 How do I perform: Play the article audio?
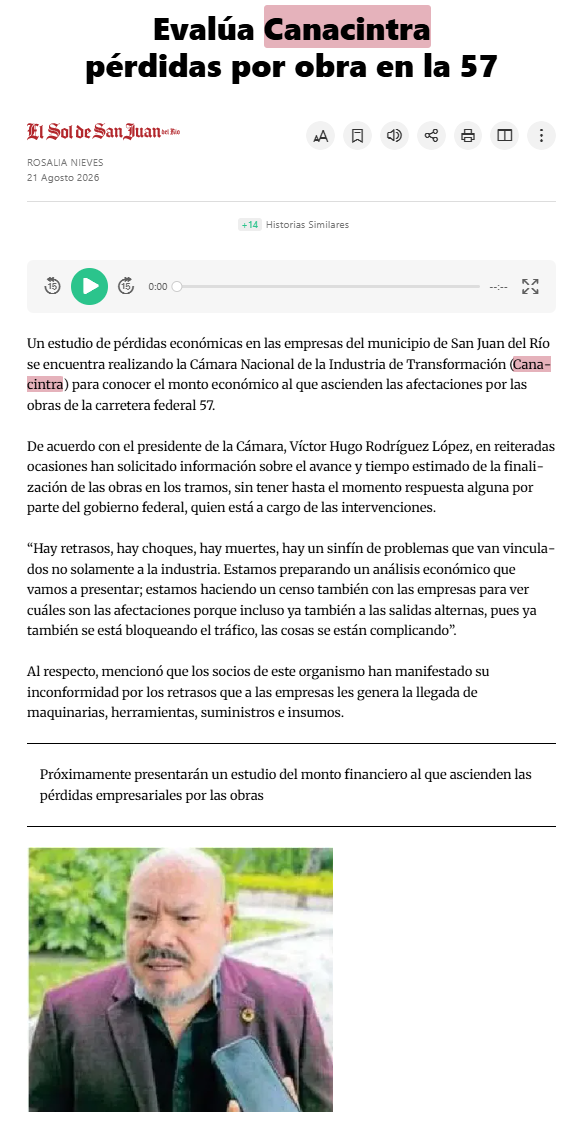(x=89, y=286)
